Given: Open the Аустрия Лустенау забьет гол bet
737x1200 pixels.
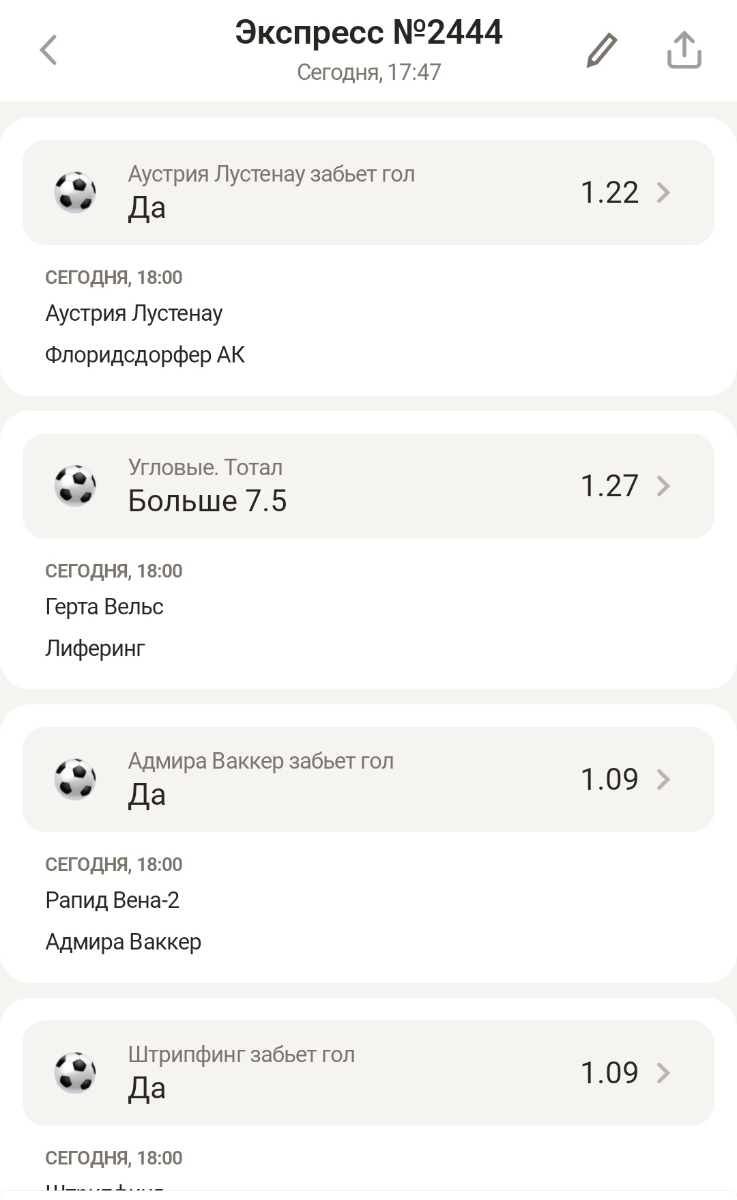Looking at the screenshot, I should (x=368, y=192).
